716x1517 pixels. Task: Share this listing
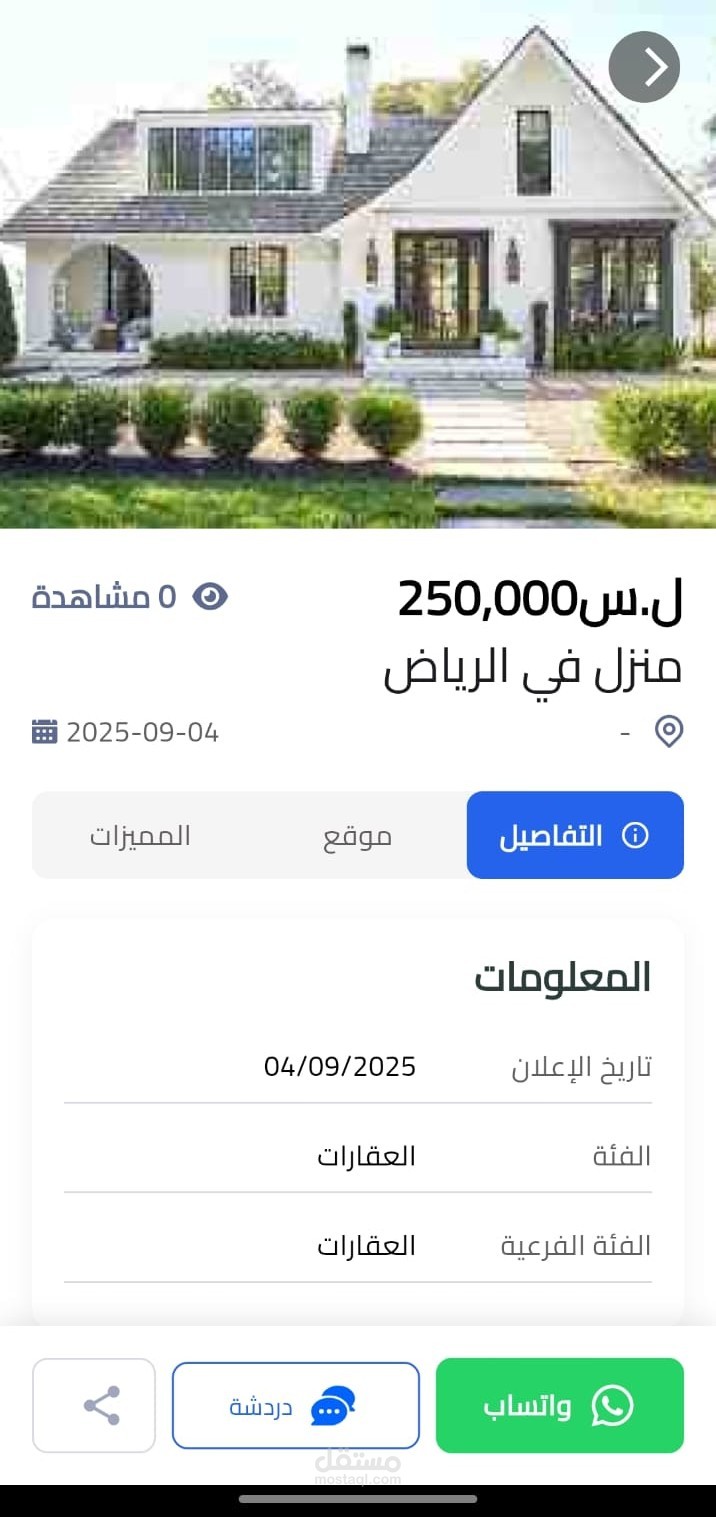(94, 1406)
